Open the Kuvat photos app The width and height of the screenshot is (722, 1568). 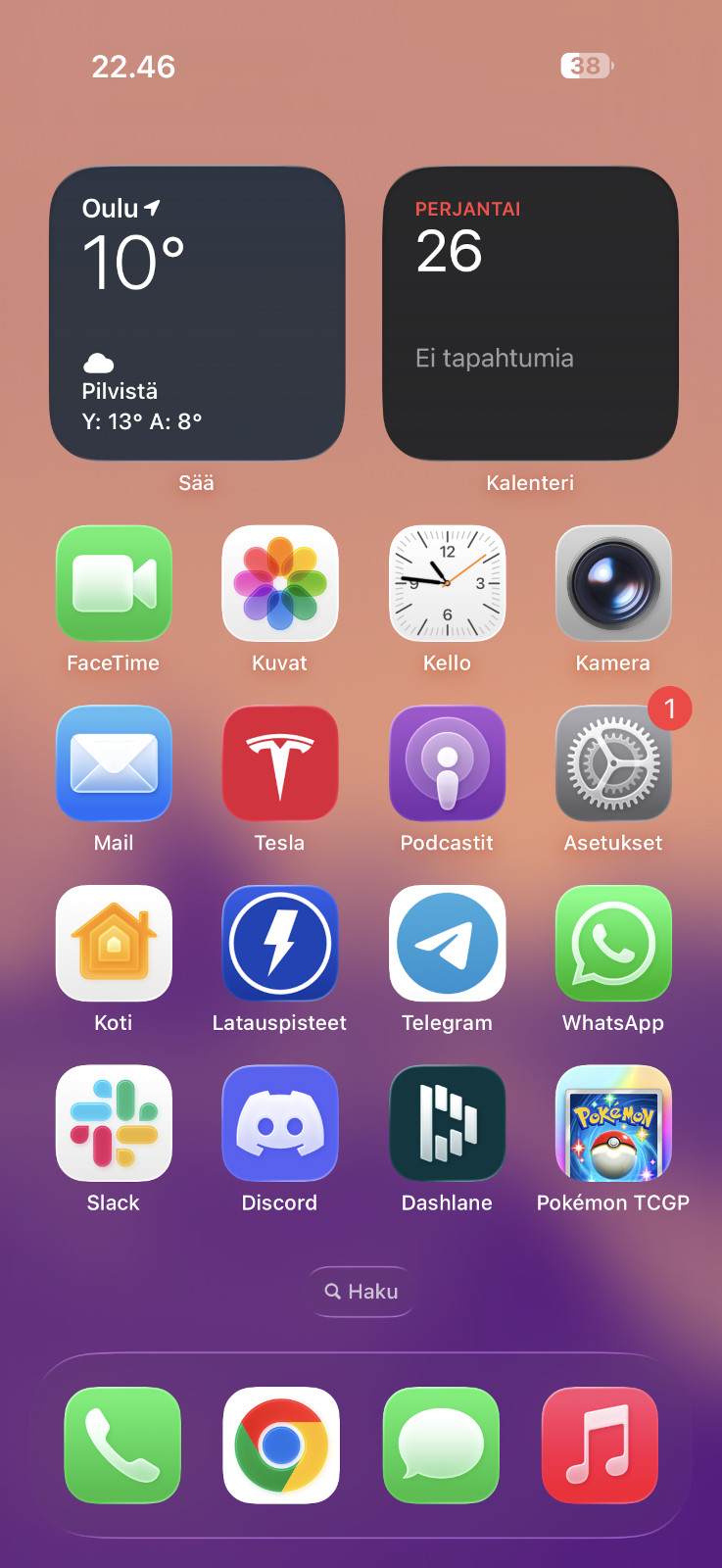(280, 583)
